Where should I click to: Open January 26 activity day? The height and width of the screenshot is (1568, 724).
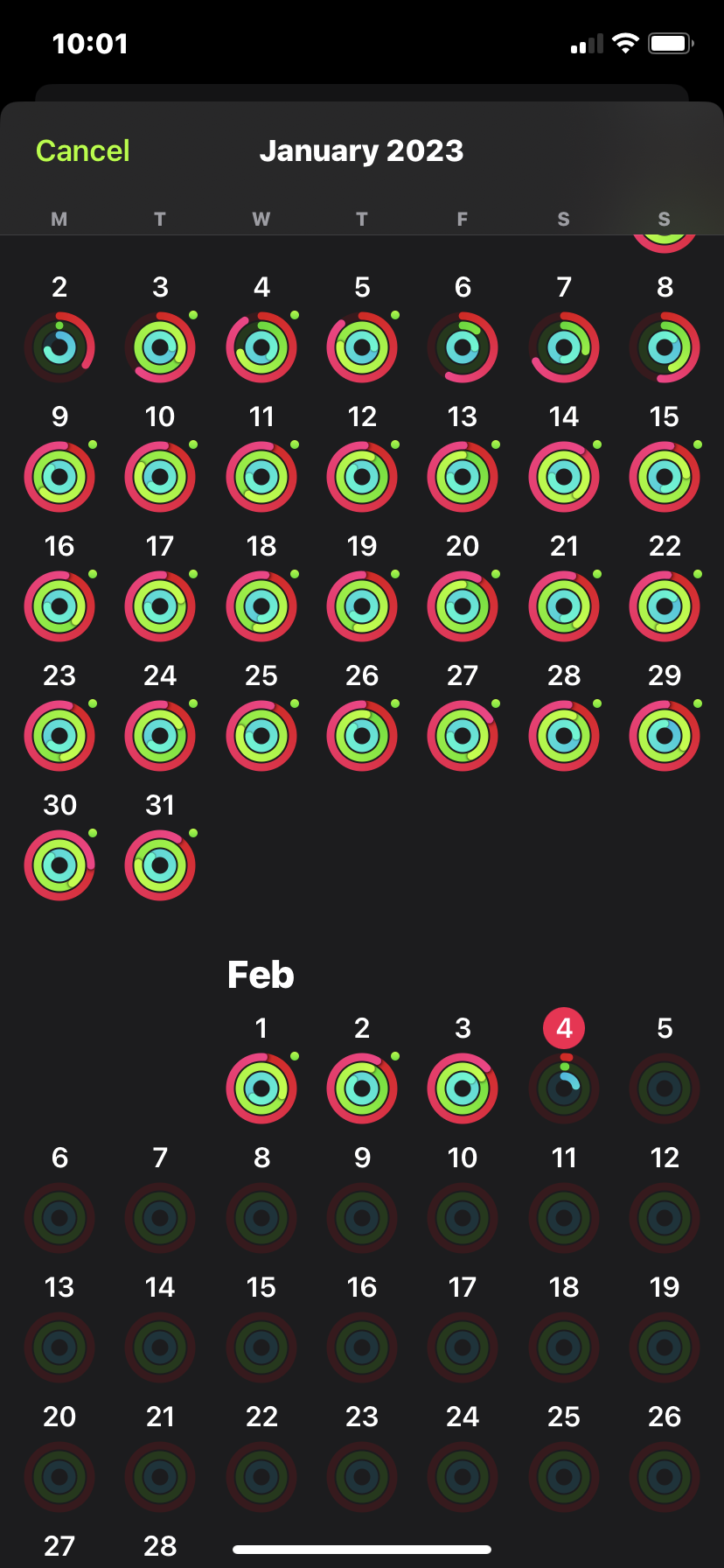(362, 736)
